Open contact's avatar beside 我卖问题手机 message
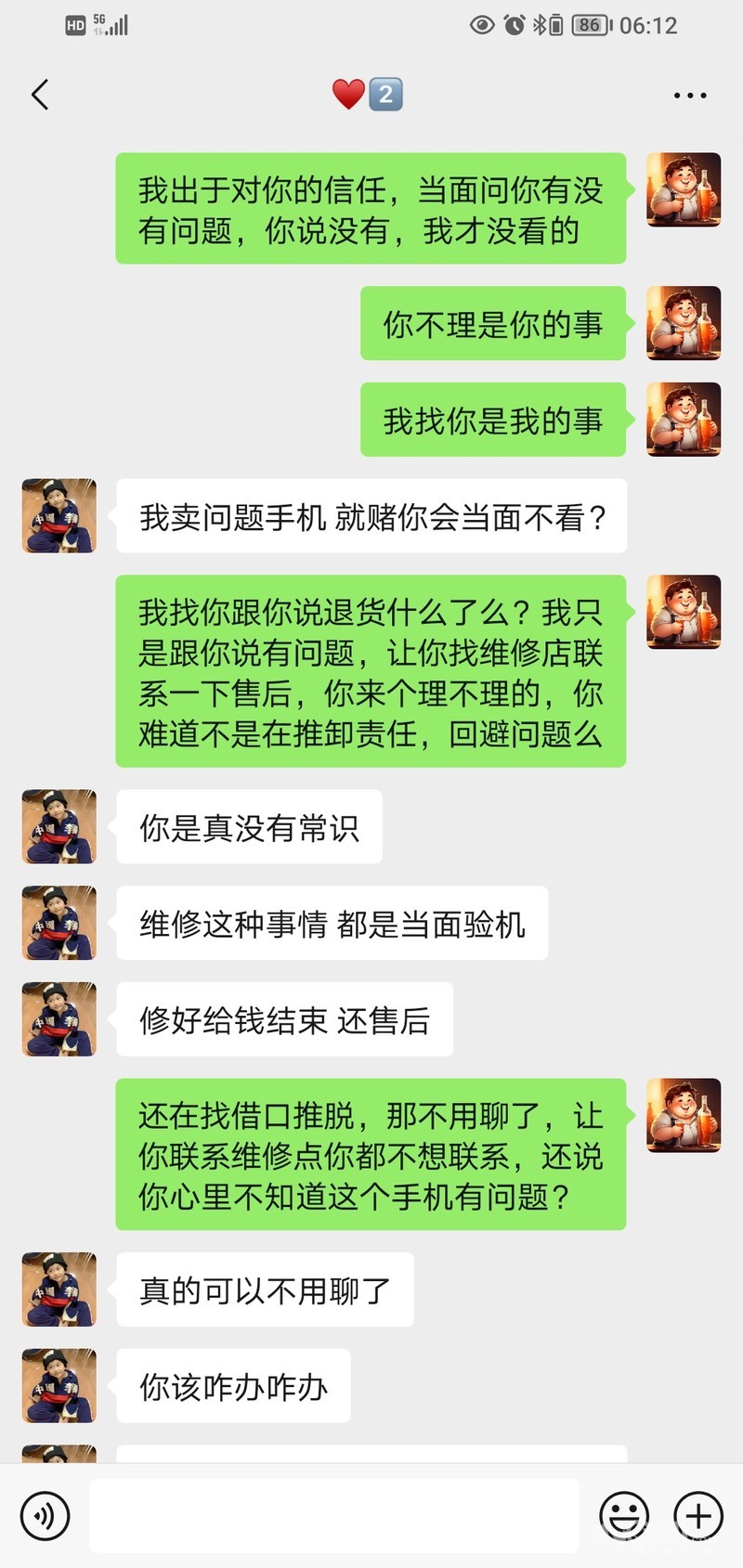743x1568 pixels. pyautogui.click(x=59, y=516)
